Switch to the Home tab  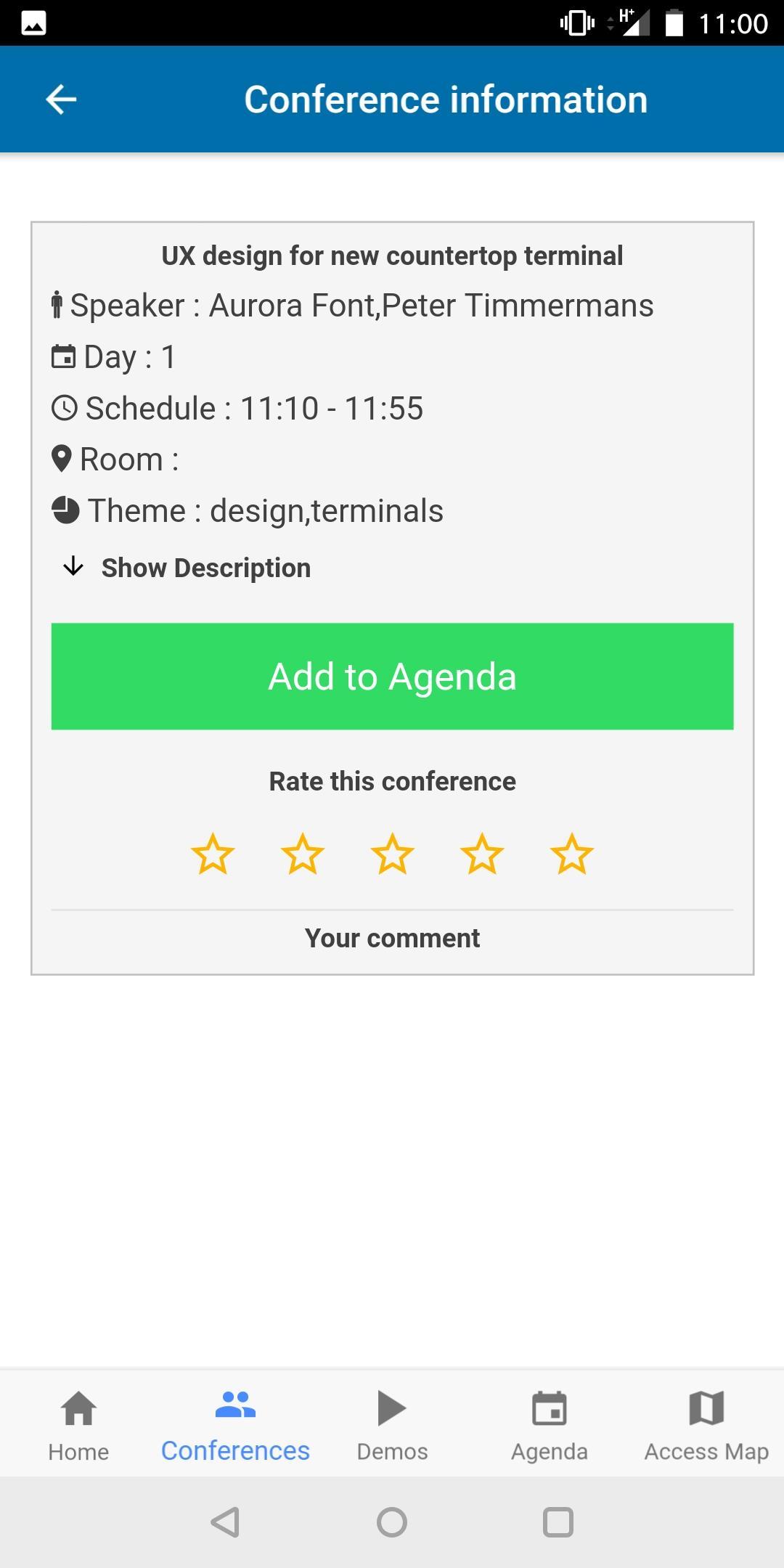point(78,1424)
